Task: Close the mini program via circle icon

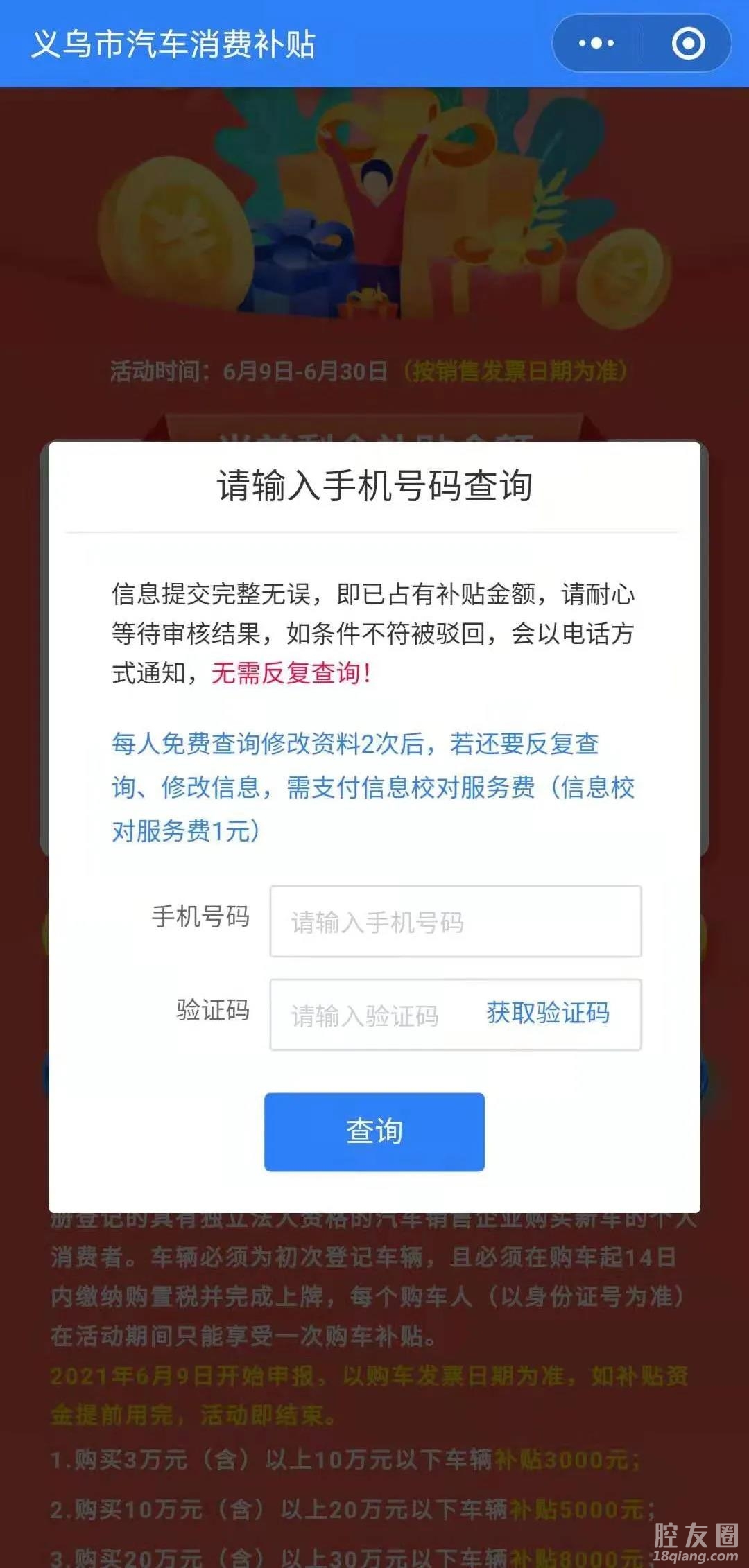Action: pos(688,44)
